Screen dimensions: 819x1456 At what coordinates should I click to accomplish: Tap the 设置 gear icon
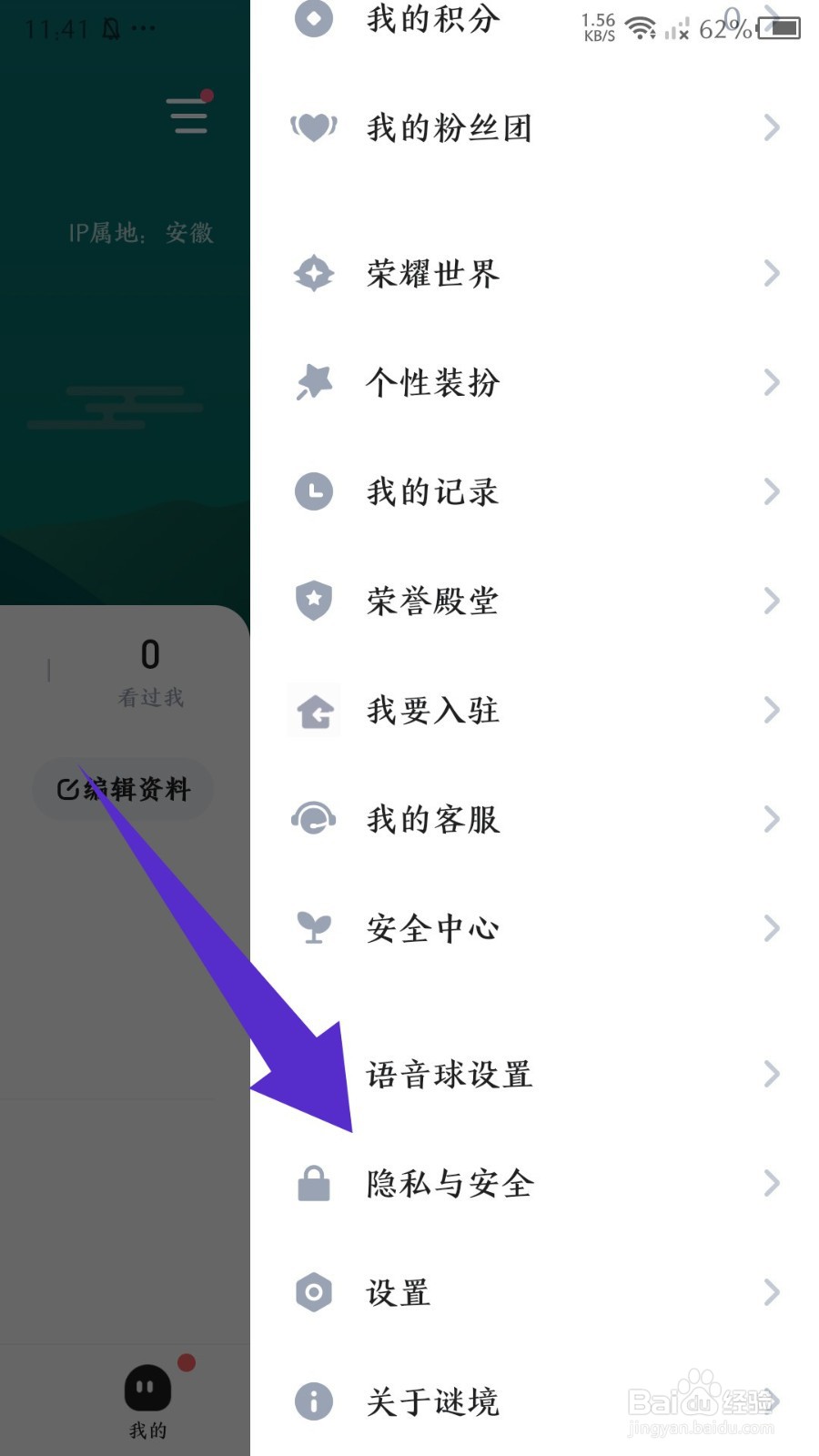point(313,1292)
